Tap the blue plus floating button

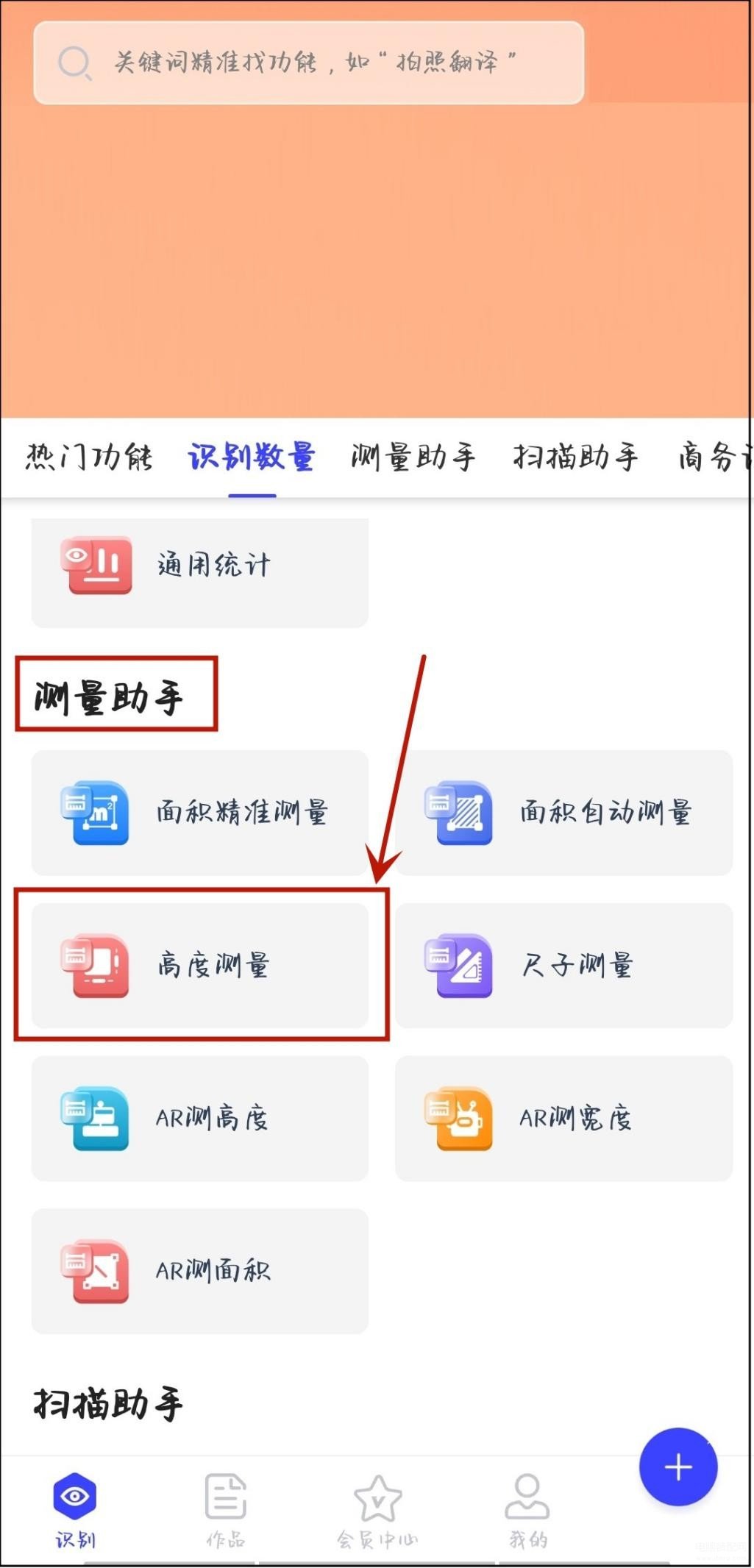click(677, 1467)
